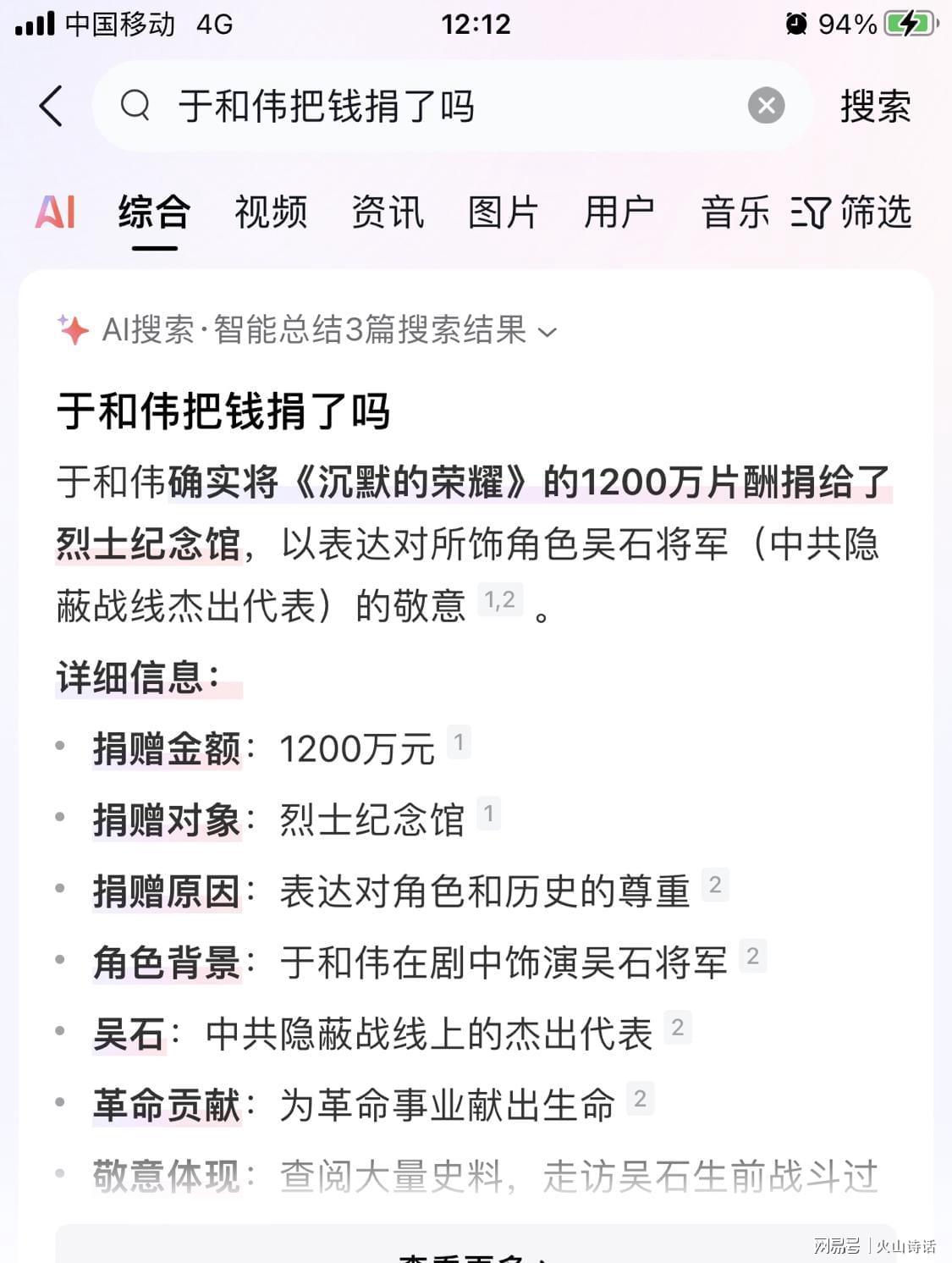The width and height of the screenshot is (952, 1263).
Task: Switch to the 图片 tab
Action: point(504,212)
